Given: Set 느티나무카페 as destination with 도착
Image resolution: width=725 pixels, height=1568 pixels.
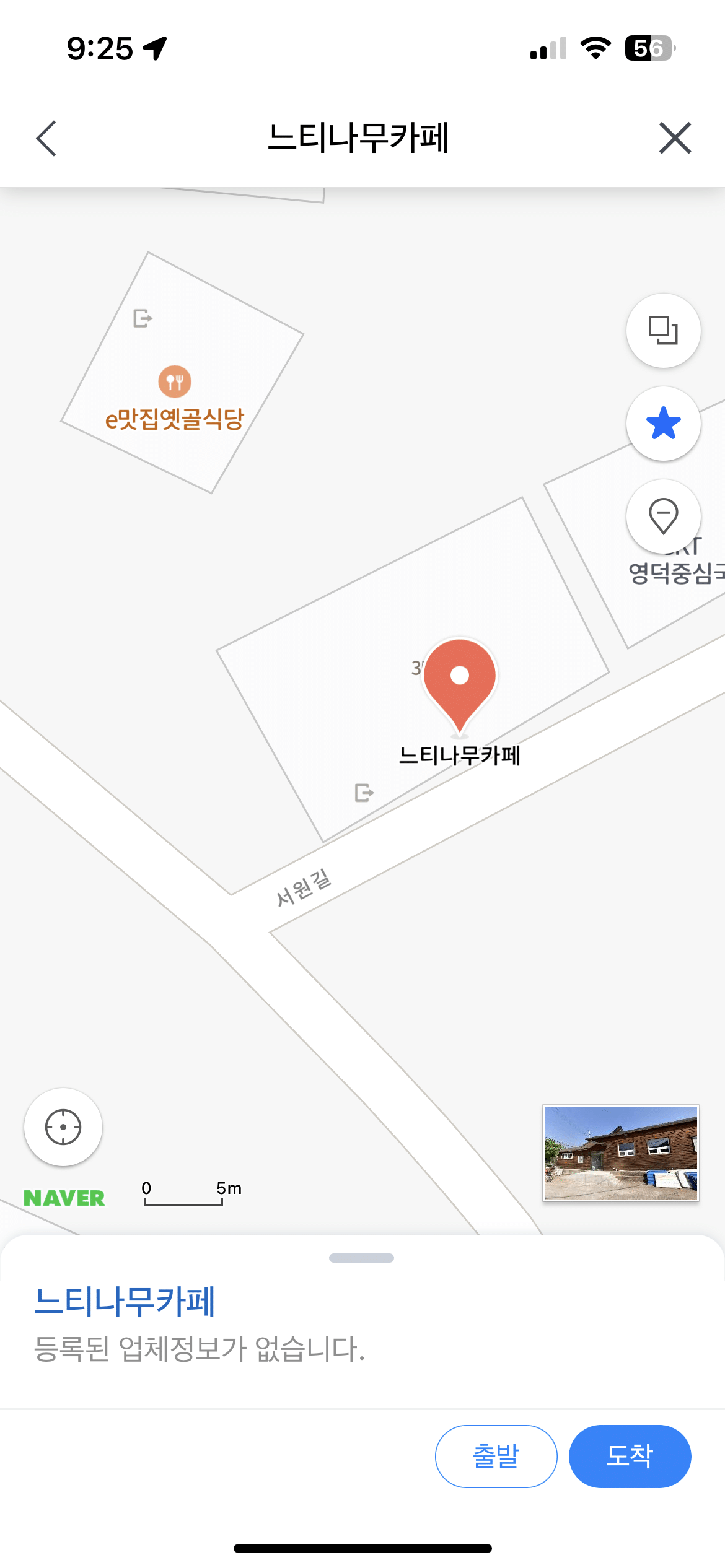Looking at the screenshot, I should (x=630, y=1456).
